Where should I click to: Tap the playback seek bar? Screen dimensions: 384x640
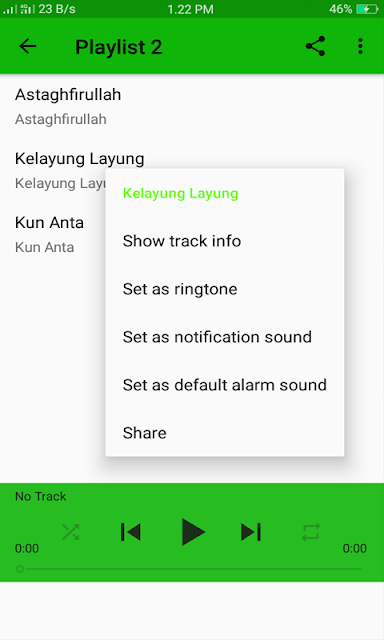pos(190,569)
